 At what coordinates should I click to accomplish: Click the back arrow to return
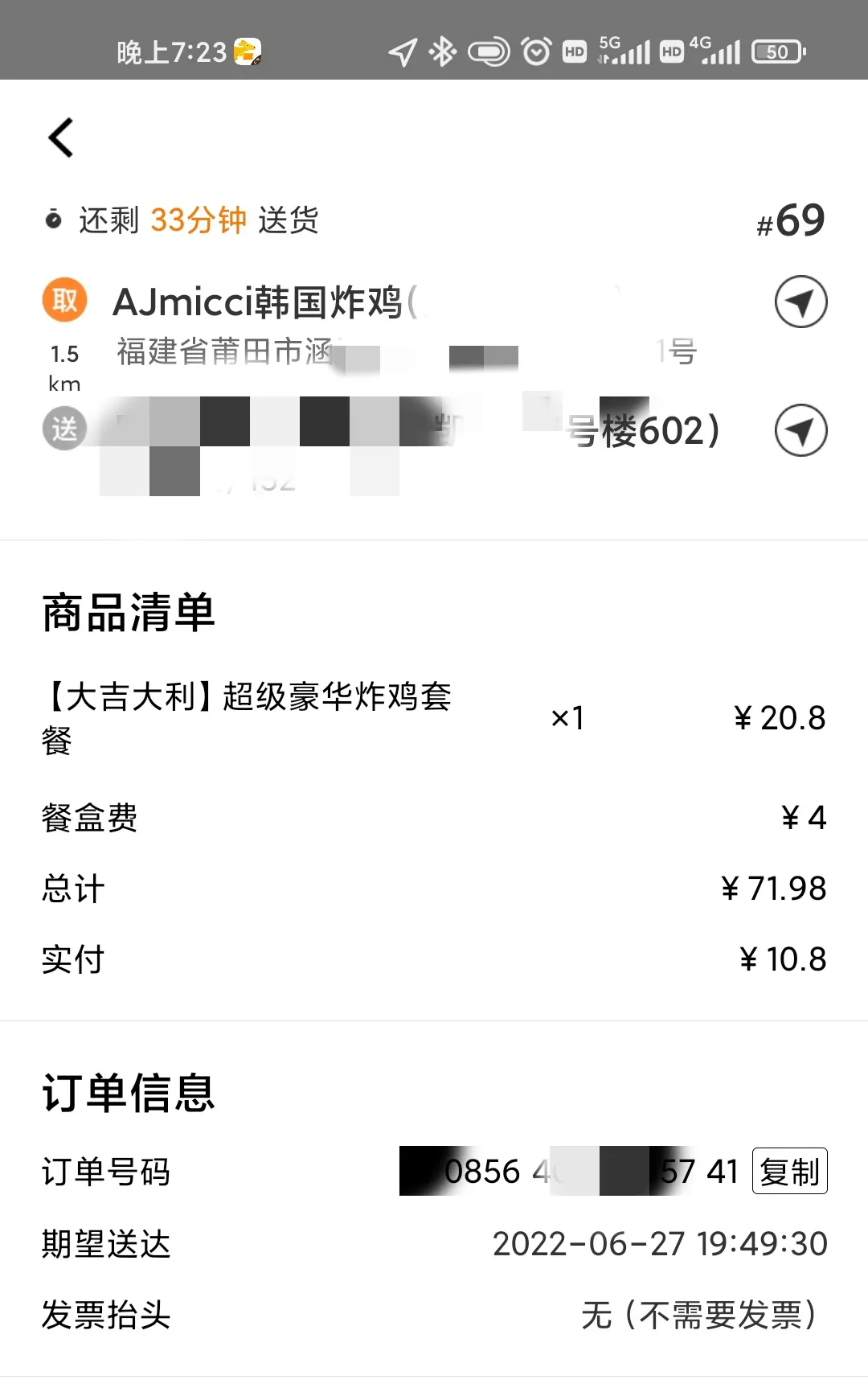point(60,137)
